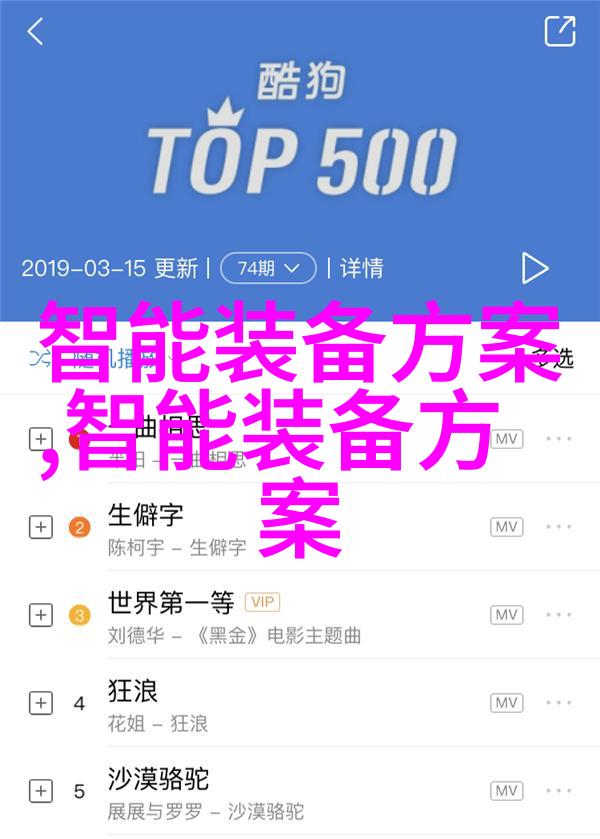Open more options for 沙漠骆驼
Image resolution: width=600 pixels, height=839 pixels.
(x=559, y=789)
